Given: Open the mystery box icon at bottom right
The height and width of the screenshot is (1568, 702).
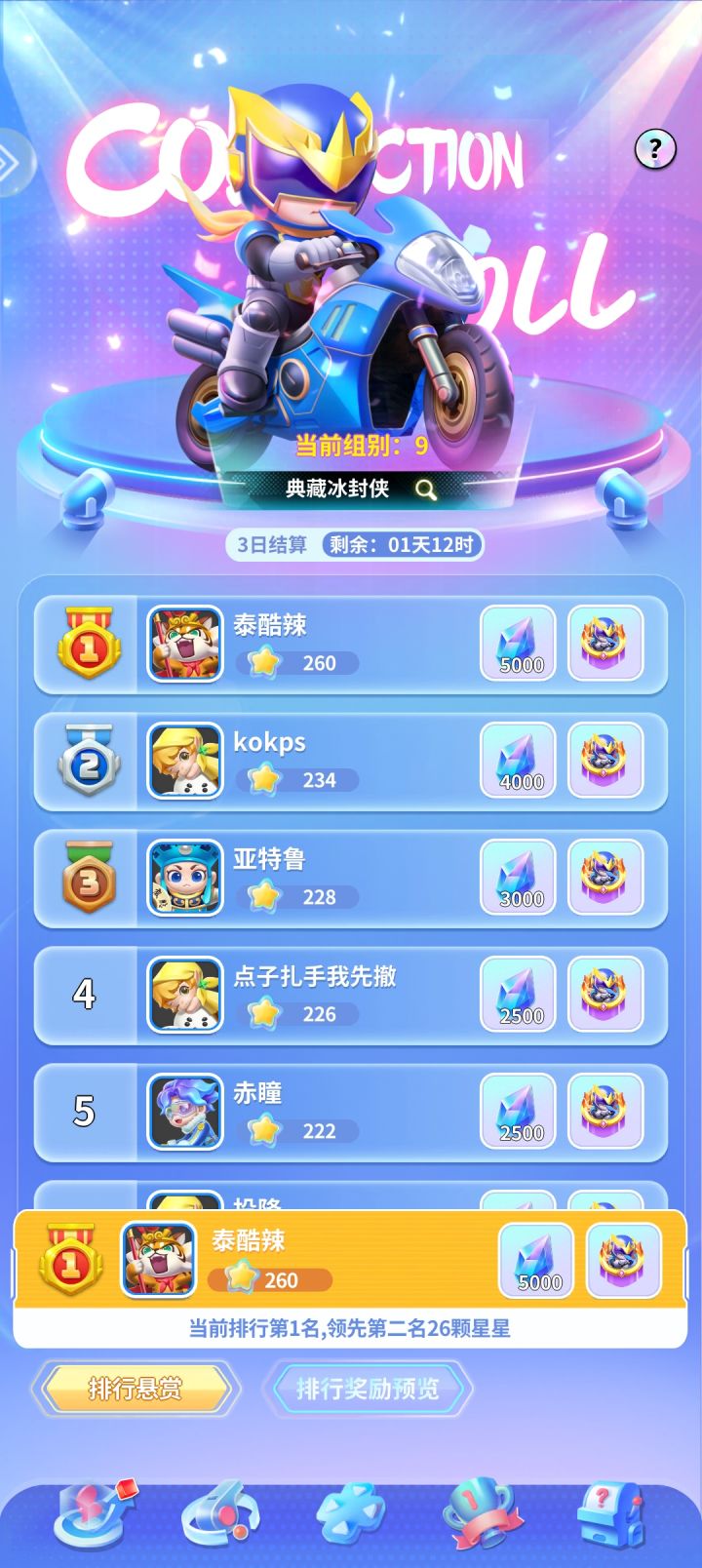Looking at the screenshot, I should [x=608, y=1510].
